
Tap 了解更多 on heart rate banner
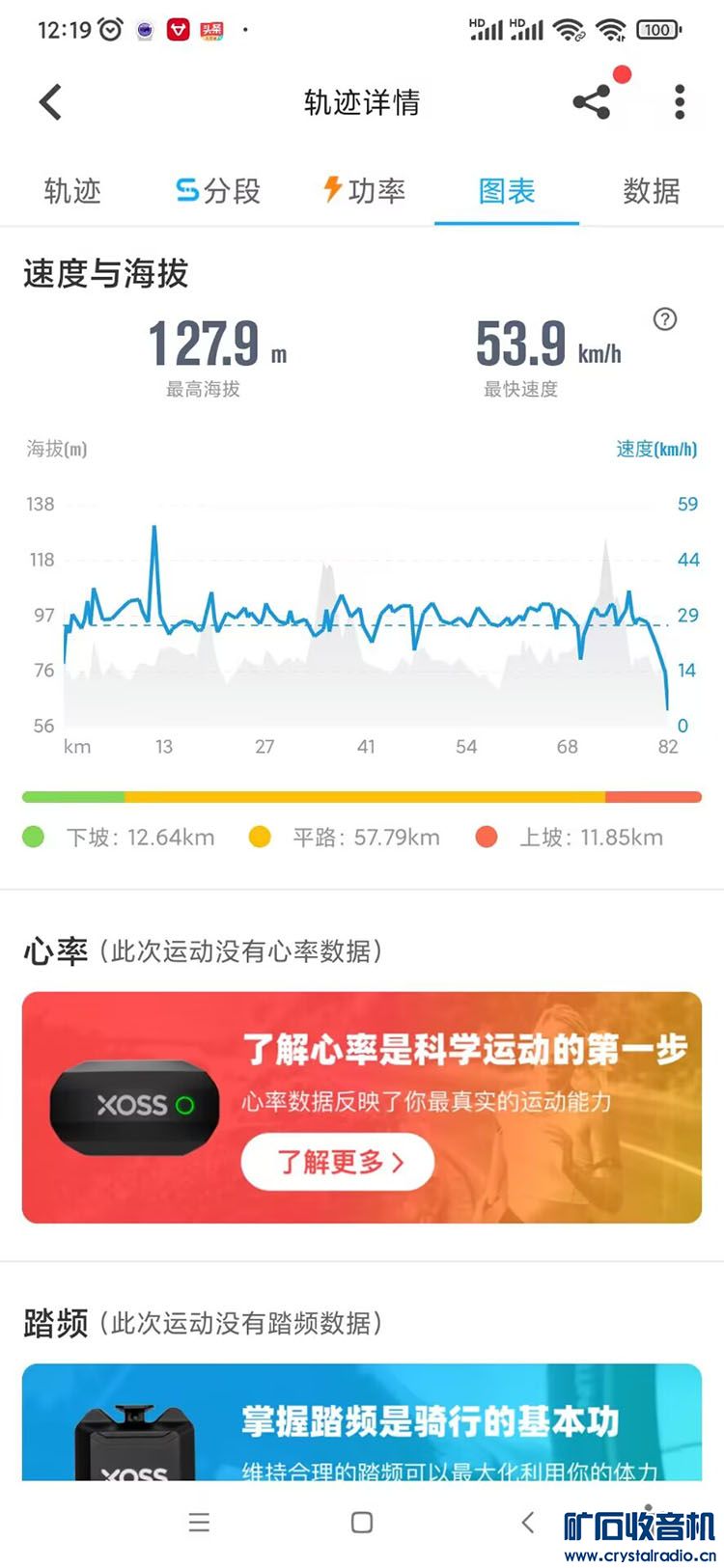338,1162
